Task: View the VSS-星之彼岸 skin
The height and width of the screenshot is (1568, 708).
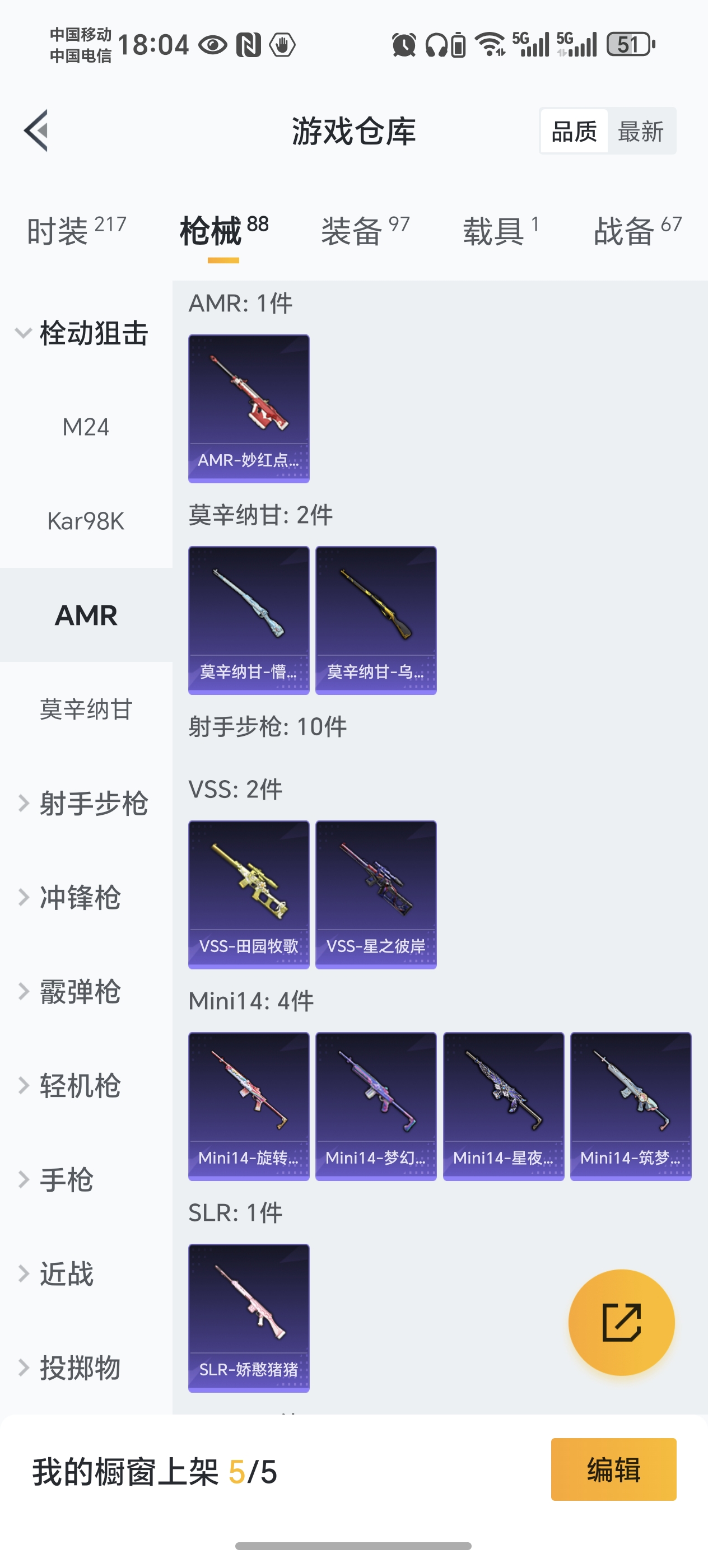Action: click(375, 894)
